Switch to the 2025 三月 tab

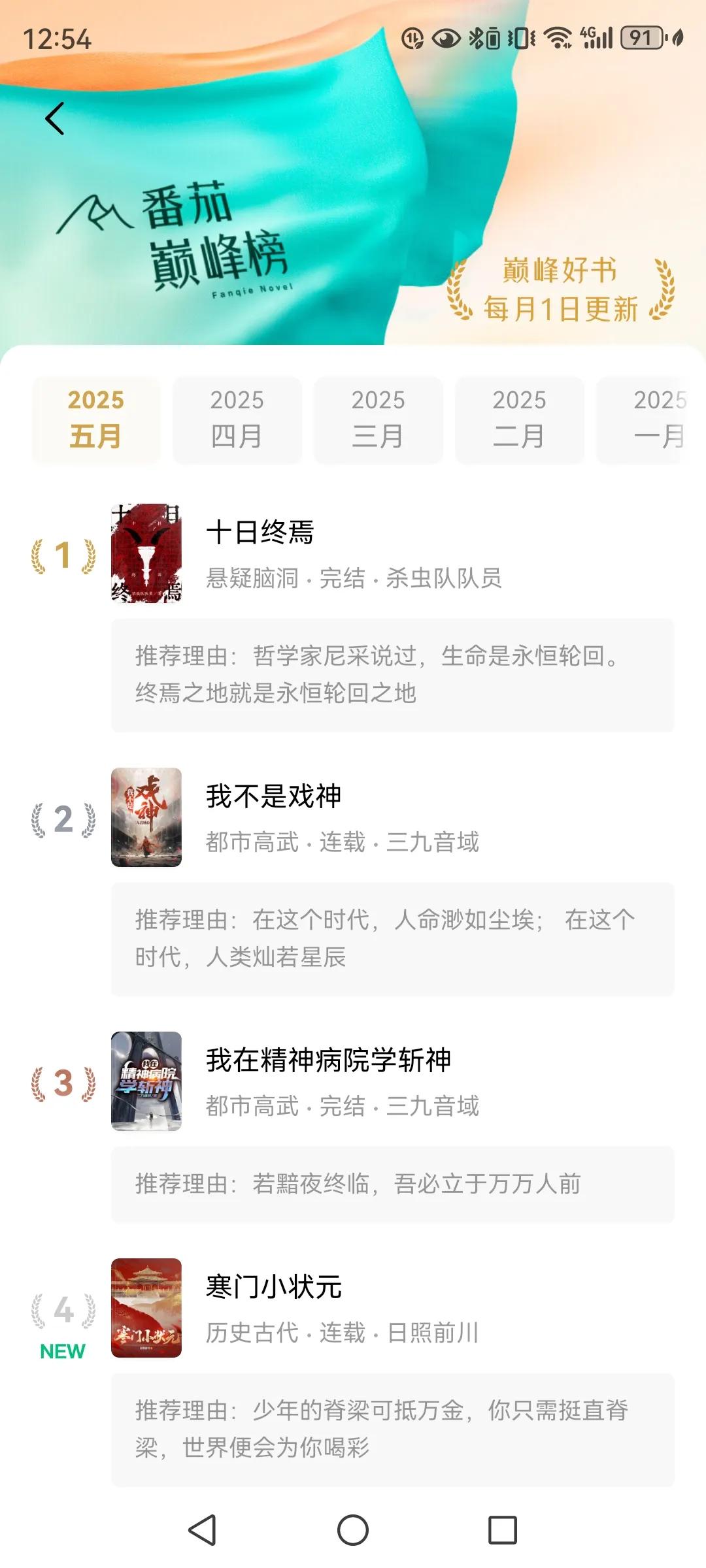pos(378,419)
